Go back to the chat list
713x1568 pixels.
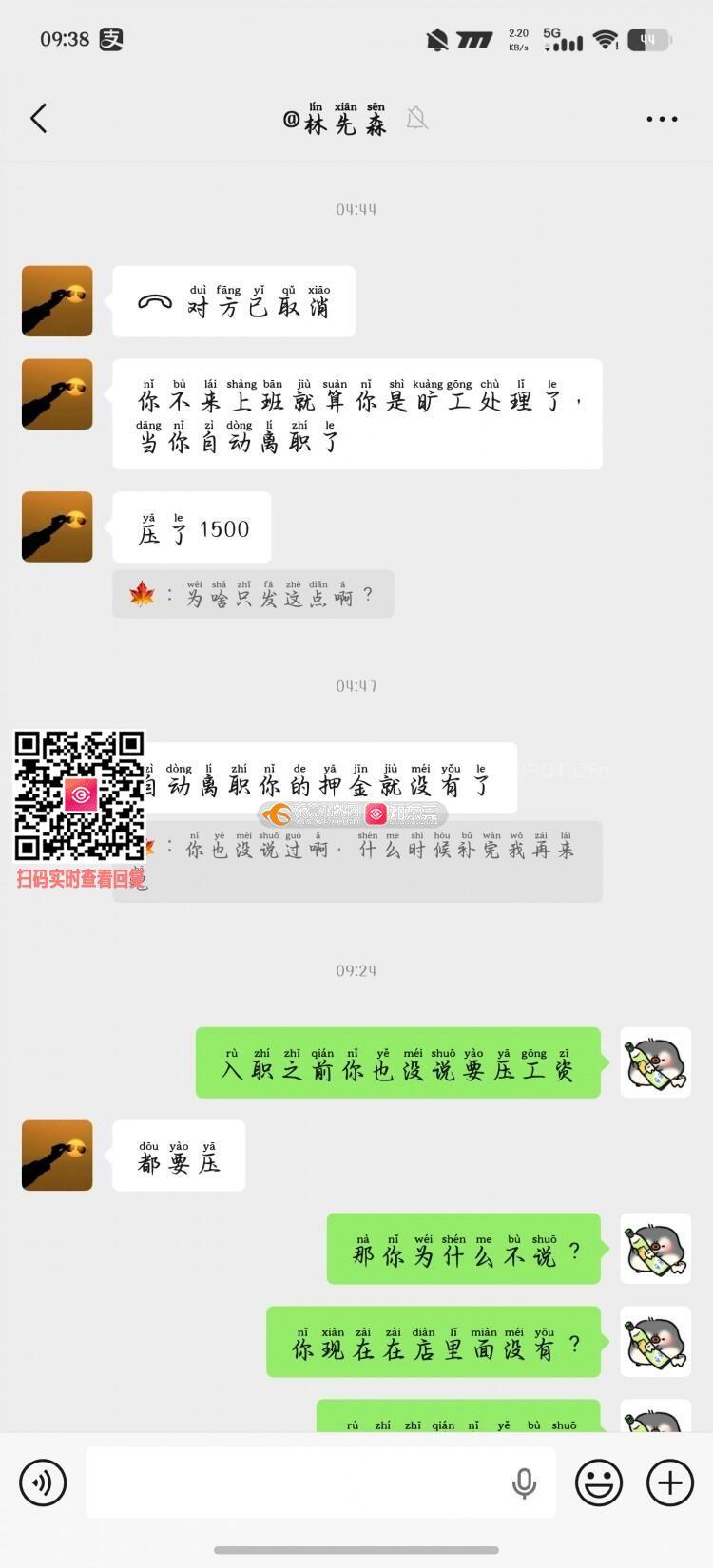pos(39,119)
